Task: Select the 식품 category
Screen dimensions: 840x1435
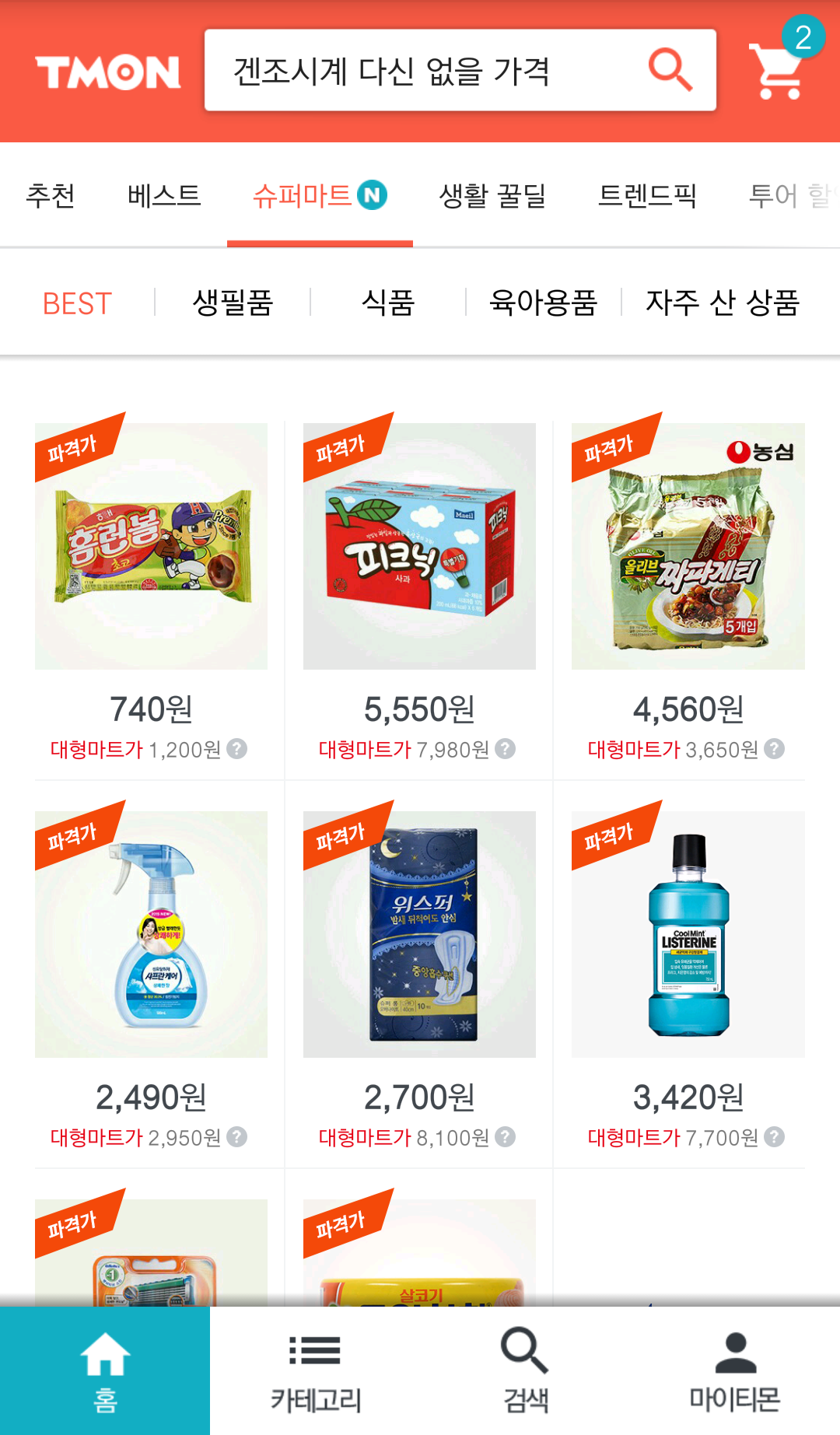Action: 388,303
